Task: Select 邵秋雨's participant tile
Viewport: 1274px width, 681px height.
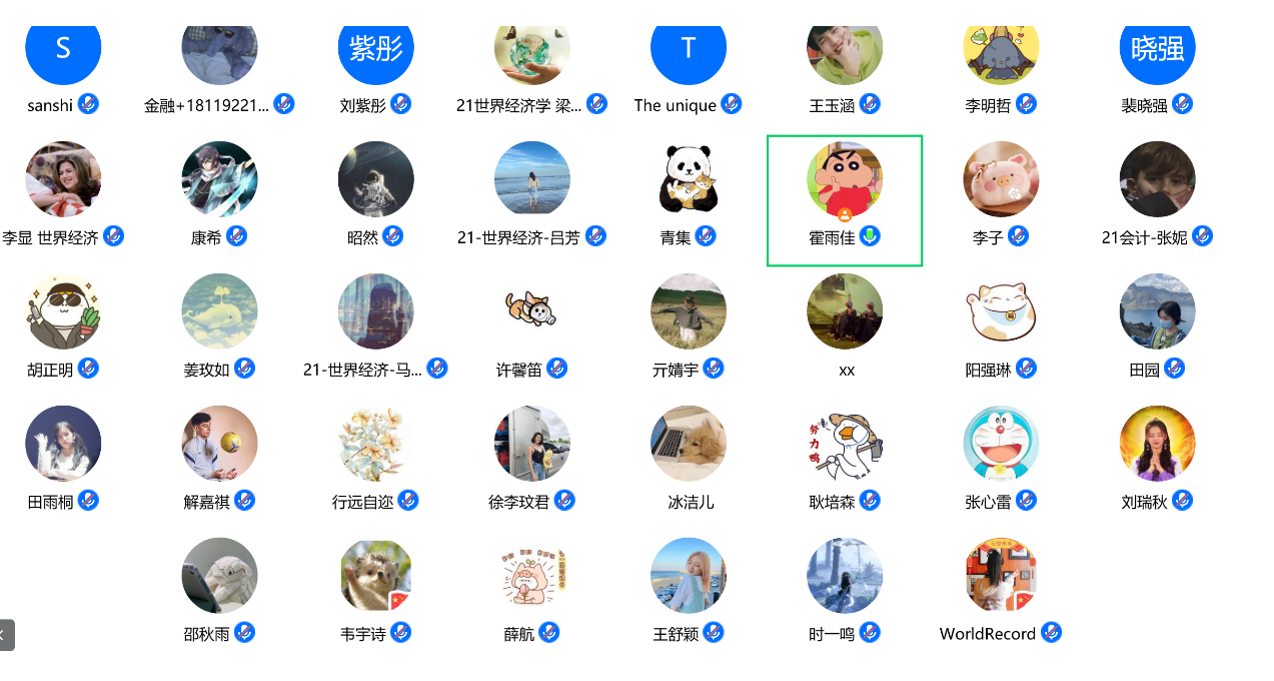Action: tap(219, 577)
